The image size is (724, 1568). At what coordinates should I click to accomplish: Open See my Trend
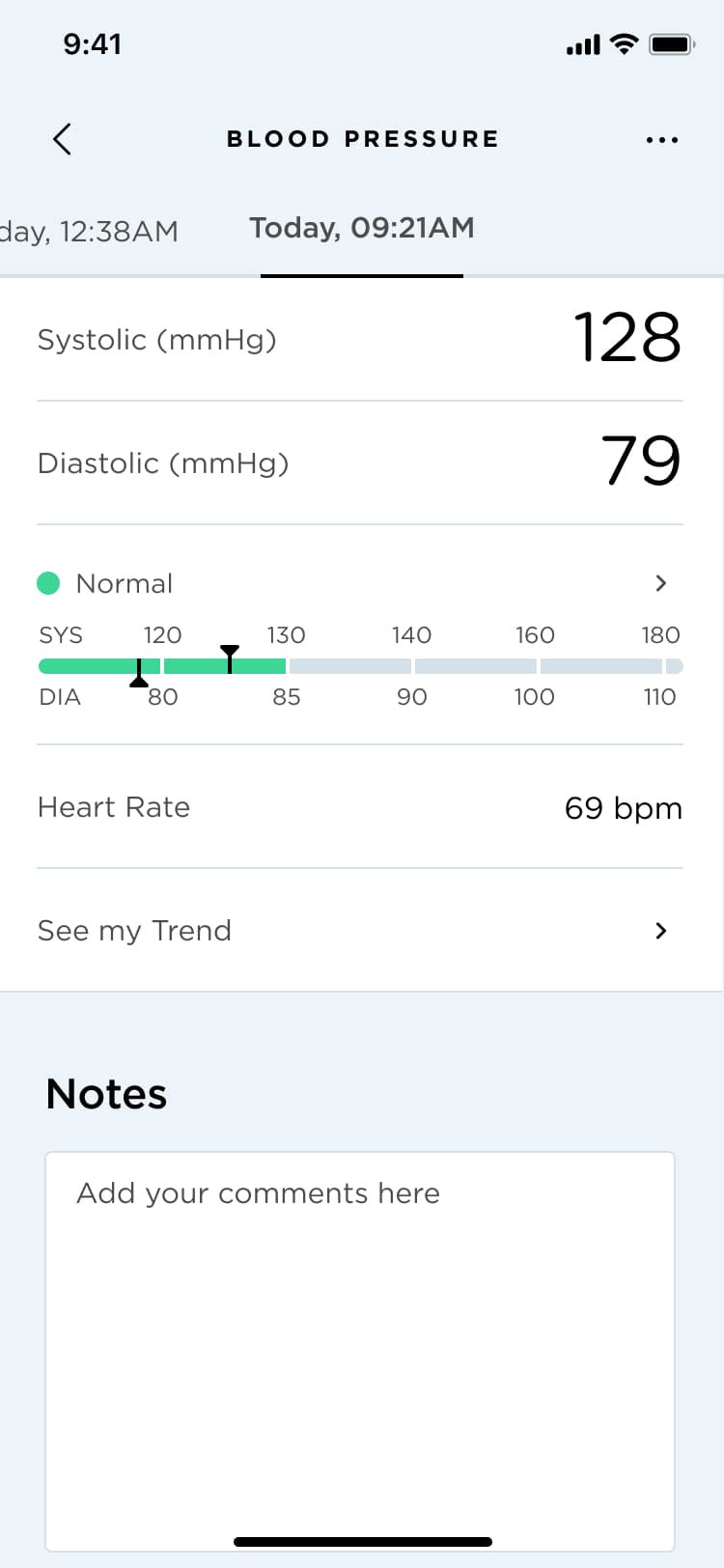click(x=360, y=931)
